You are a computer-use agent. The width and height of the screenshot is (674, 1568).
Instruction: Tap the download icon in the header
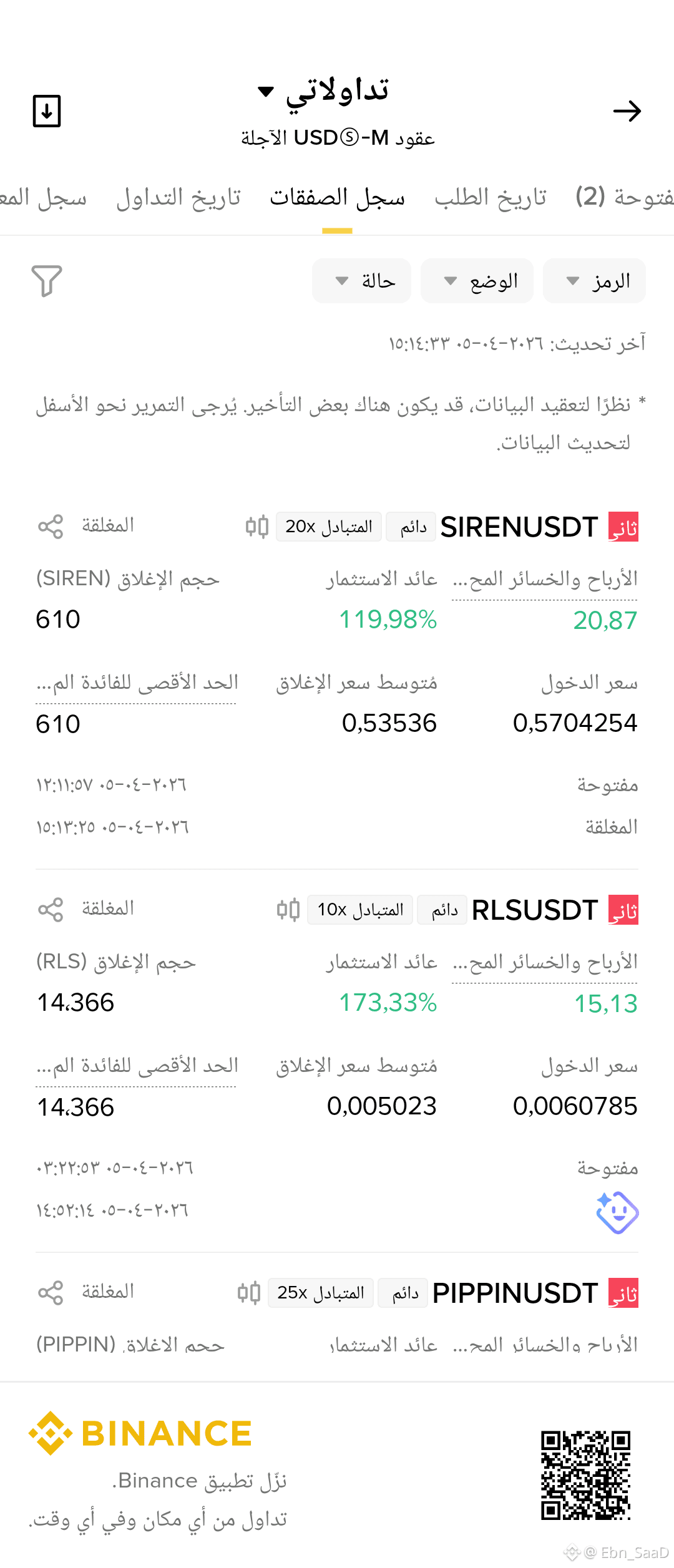pyautogui.click(x=47, y=111)
